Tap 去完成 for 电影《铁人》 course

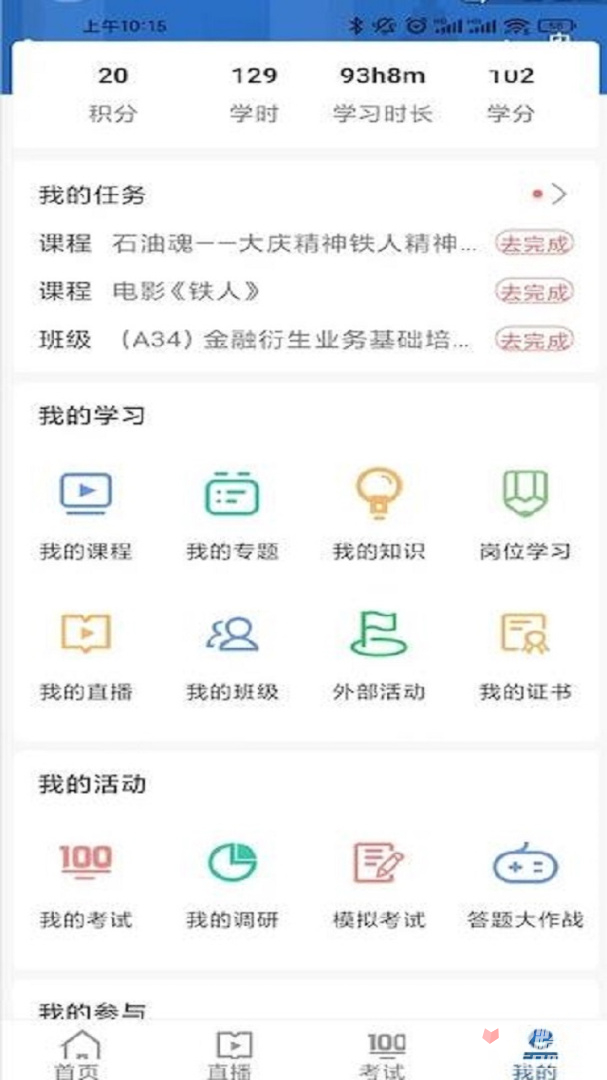(x=534, y=292)
